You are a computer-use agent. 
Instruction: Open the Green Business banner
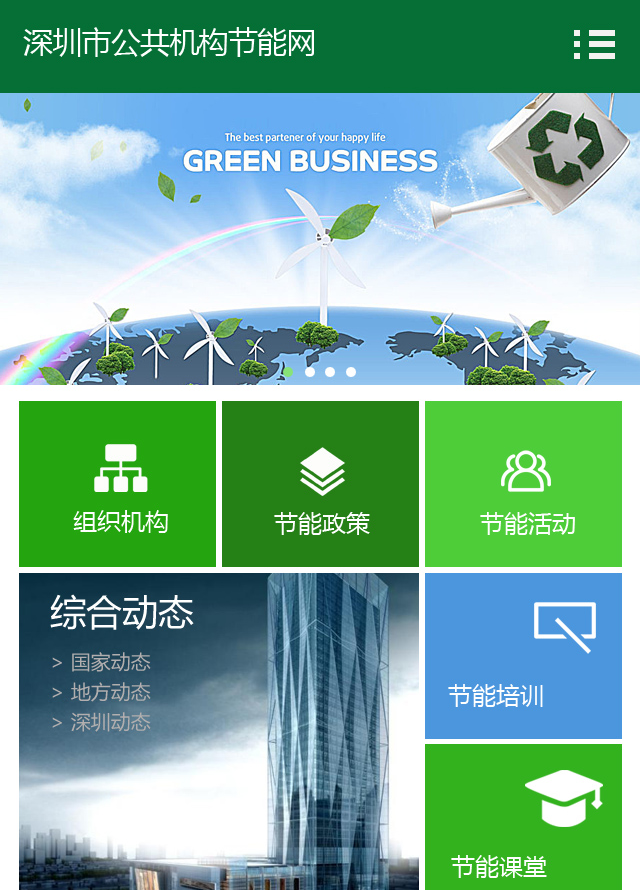coord(320,240)
